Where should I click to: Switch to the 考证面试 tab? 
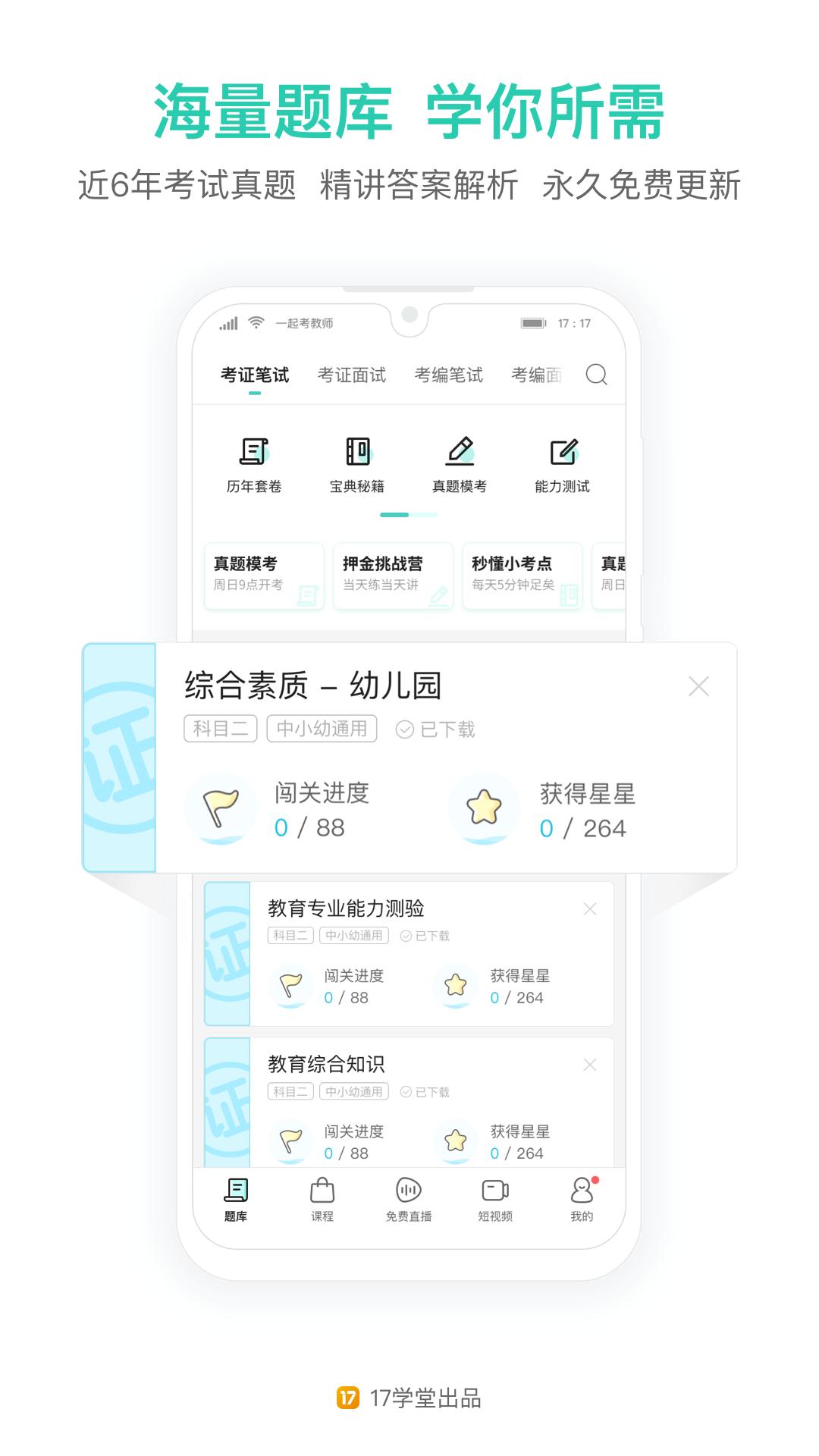[352, 375]
